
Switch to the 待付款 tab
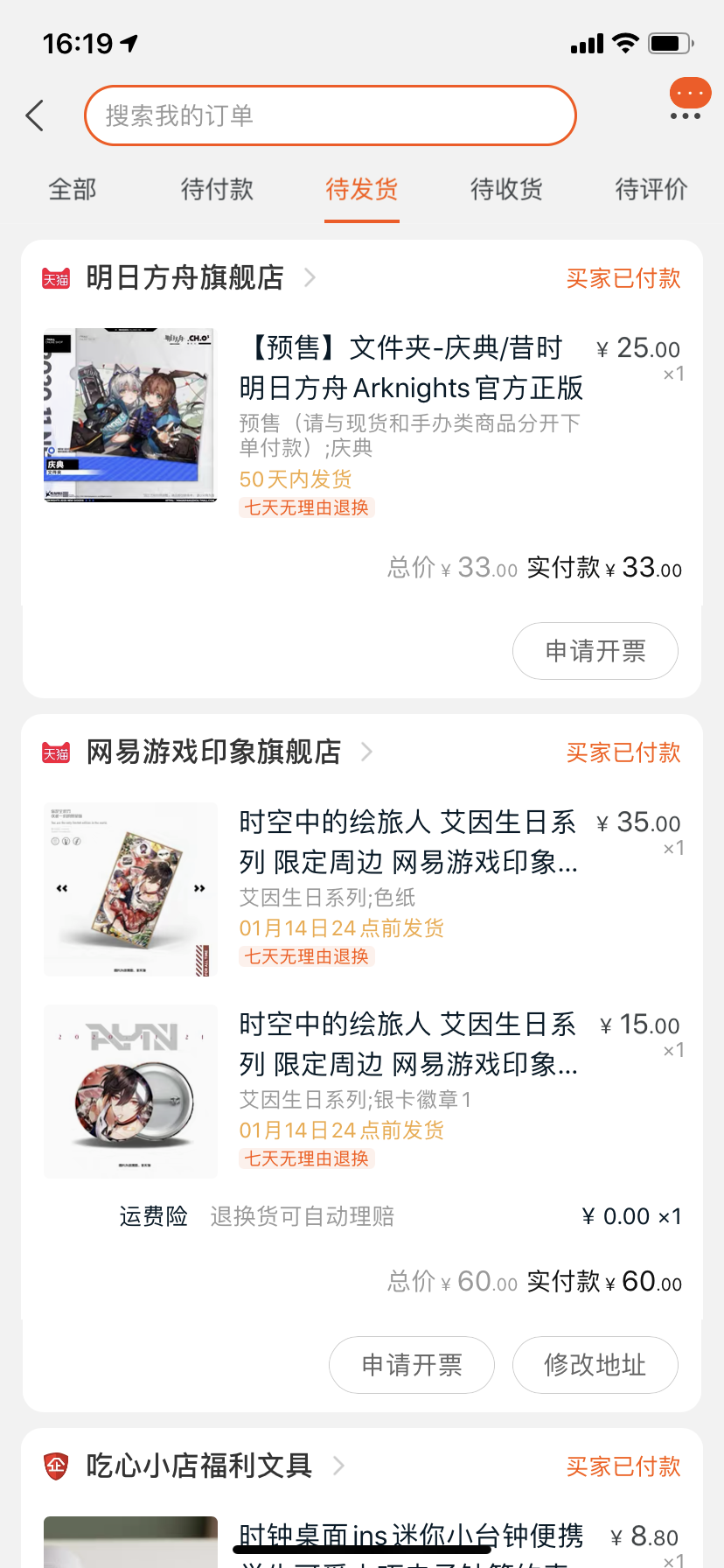(x=217, y=189)
